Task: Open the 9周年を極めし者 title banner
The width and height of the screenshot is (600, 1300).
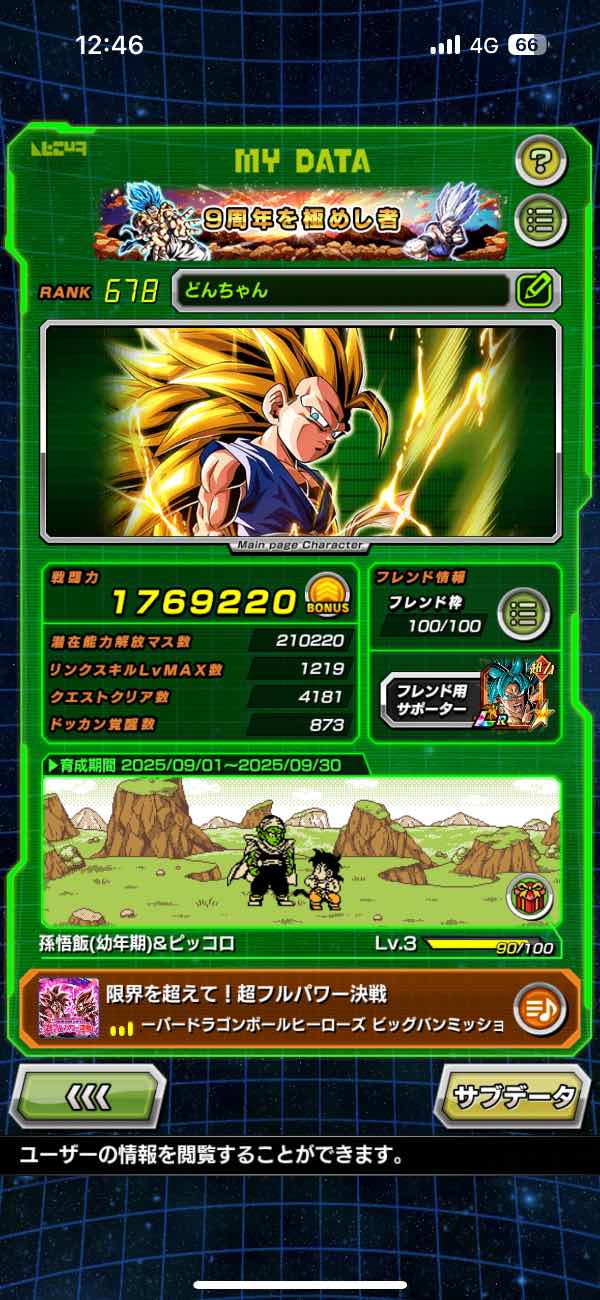Action: coord(301,222)
